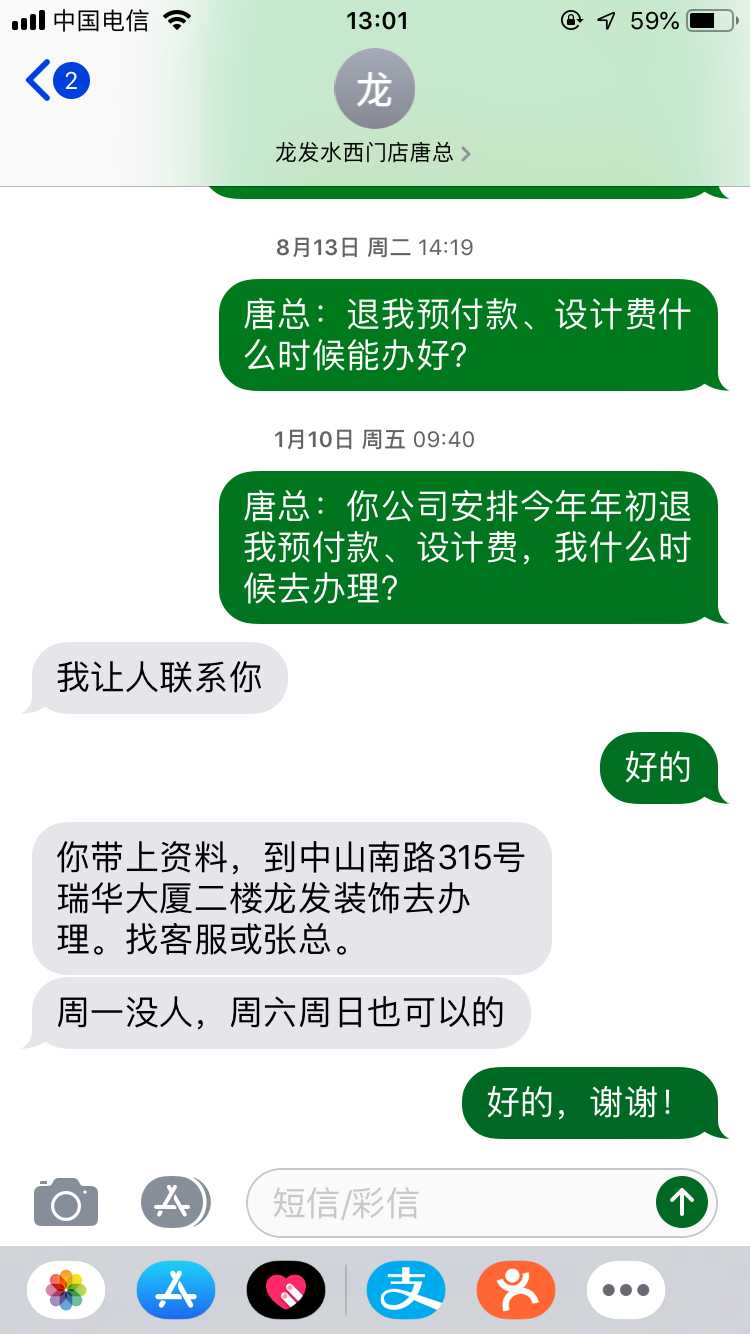Go back to the messages list
The width and height of the screenshot is (750, 1334).
point(55,81)
